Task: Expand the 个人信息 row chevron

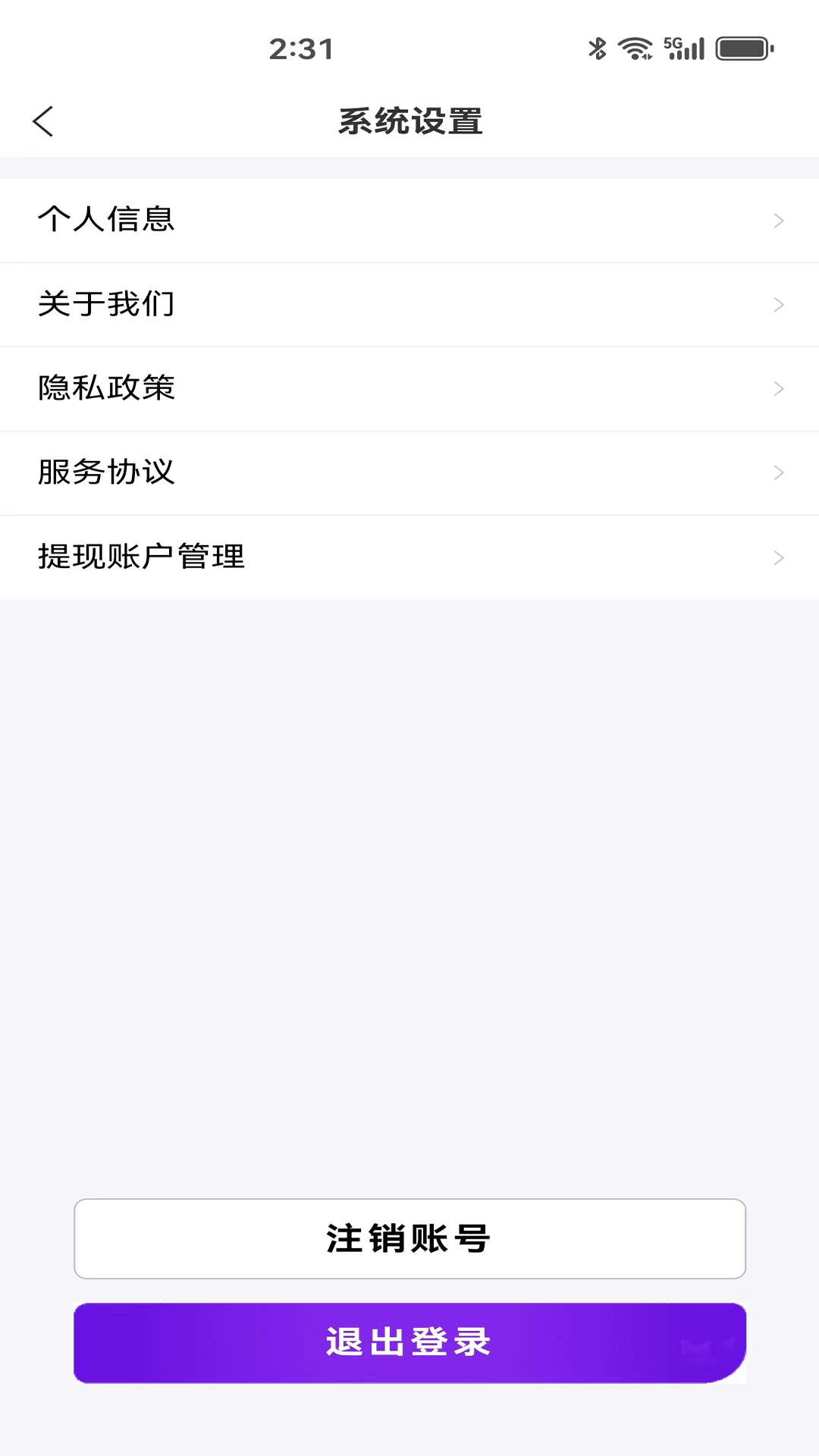Action: 779,220
